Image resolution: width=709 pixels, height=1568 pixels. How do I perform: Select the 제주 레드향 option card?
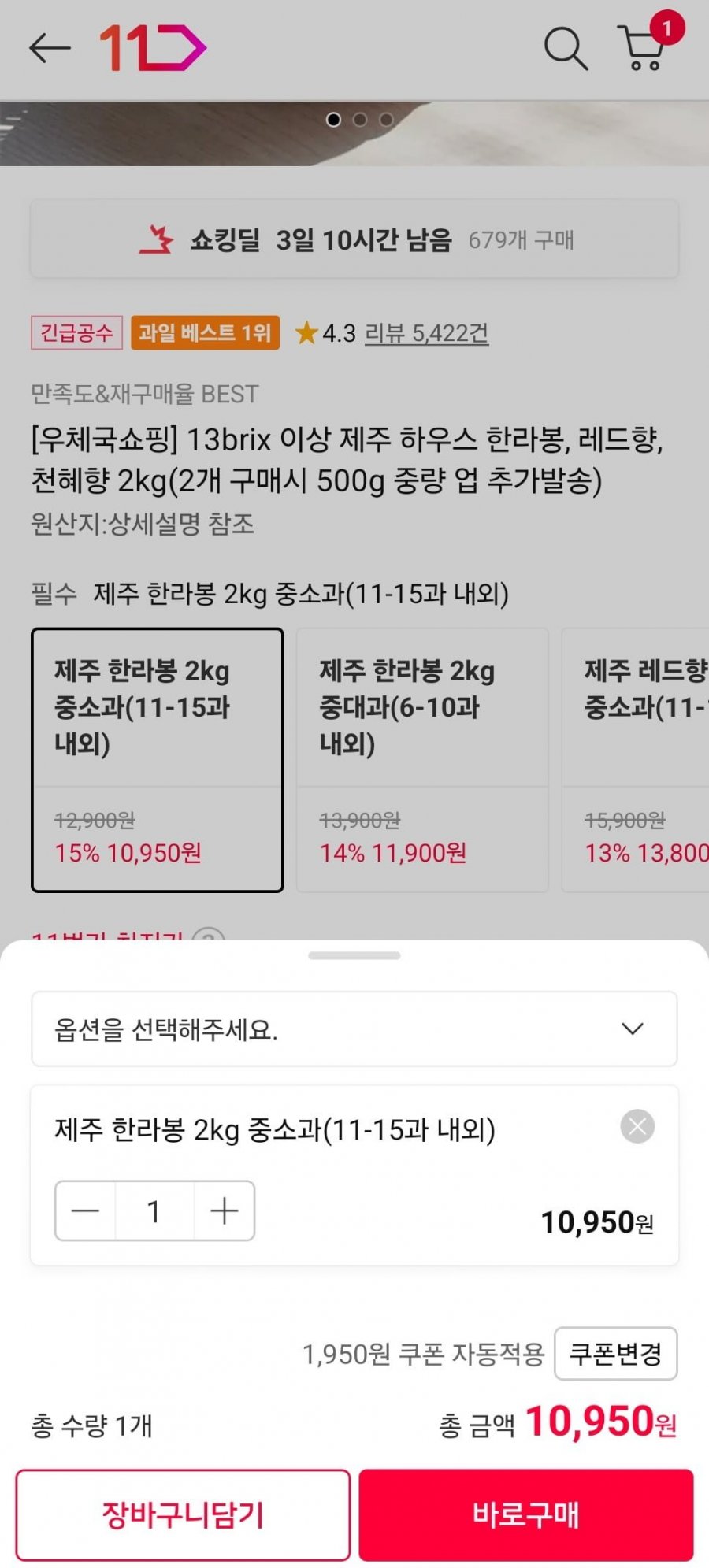pyautogui.click(x=636, y=760)
